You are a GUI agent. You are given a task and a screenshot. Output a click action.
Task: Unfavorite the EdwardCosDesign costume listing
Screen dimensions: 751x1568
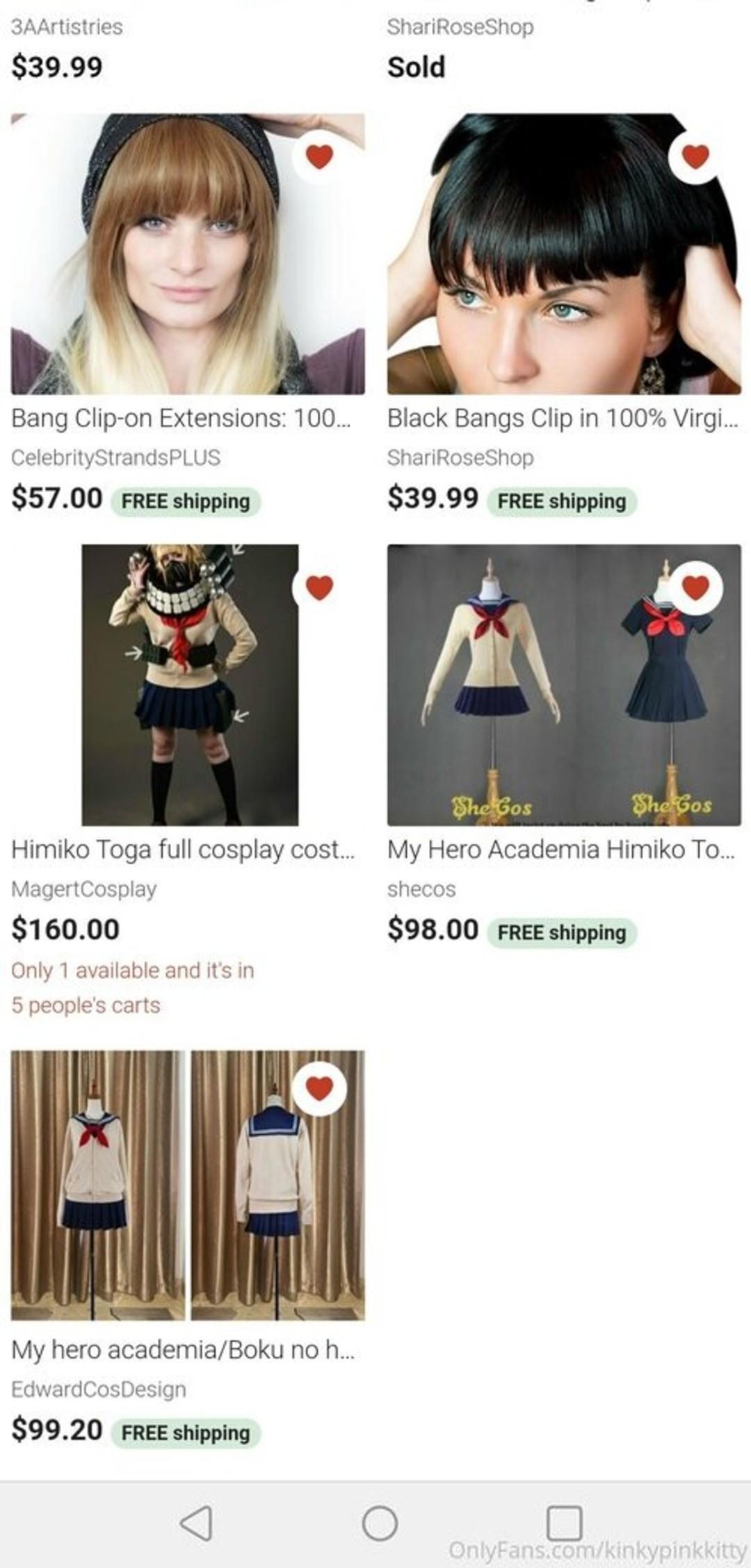(318, 1088)
